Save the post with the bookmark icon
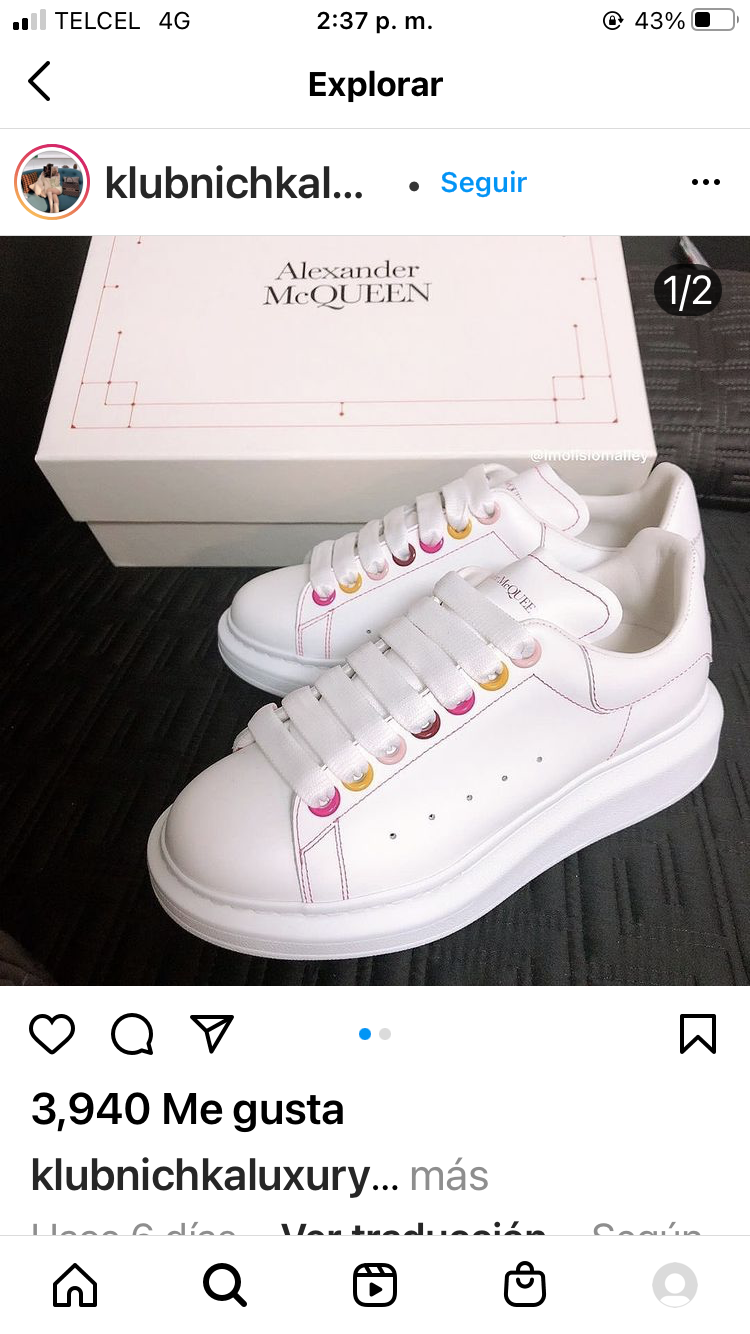 (x=697, y=1034)
